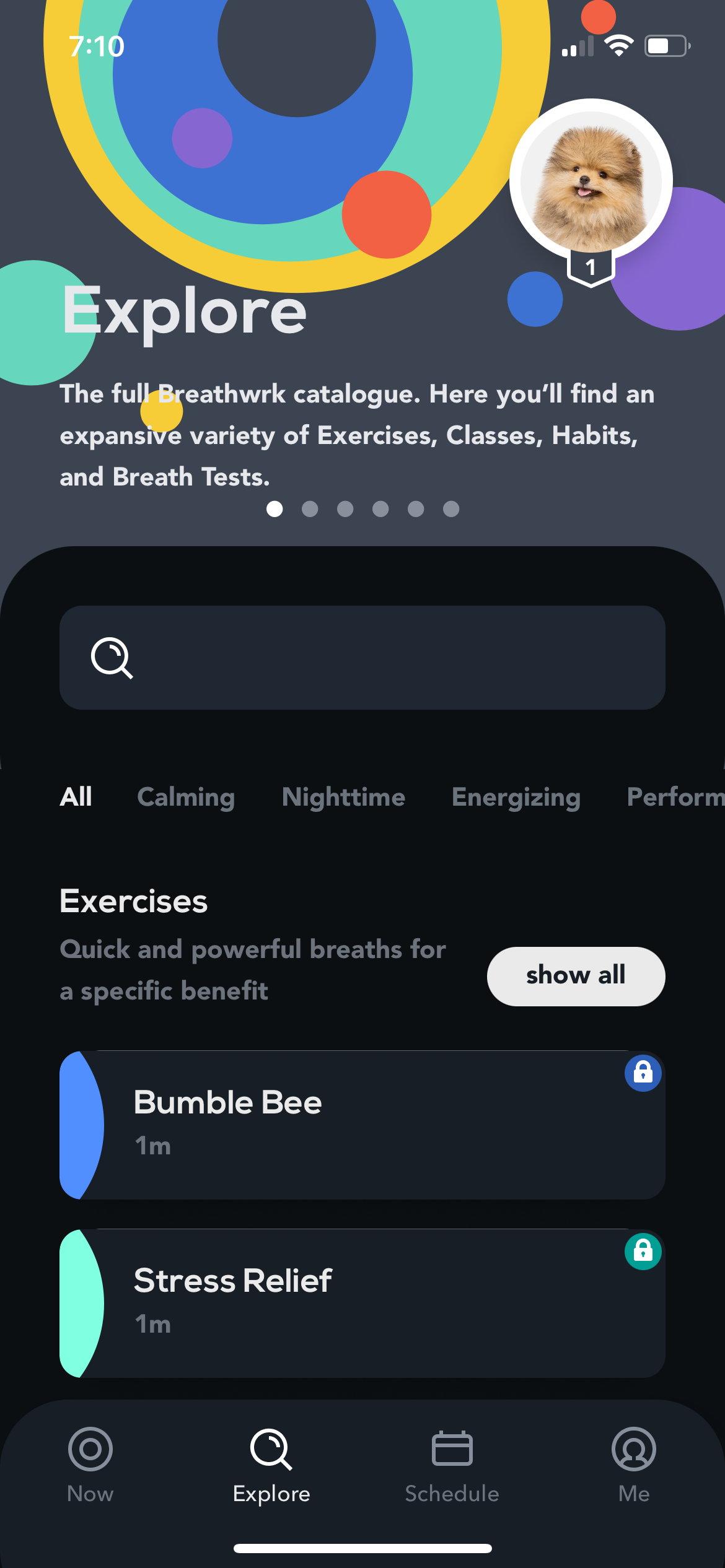
Task: Open the Me profile icon
Action: click(634, 1449)
